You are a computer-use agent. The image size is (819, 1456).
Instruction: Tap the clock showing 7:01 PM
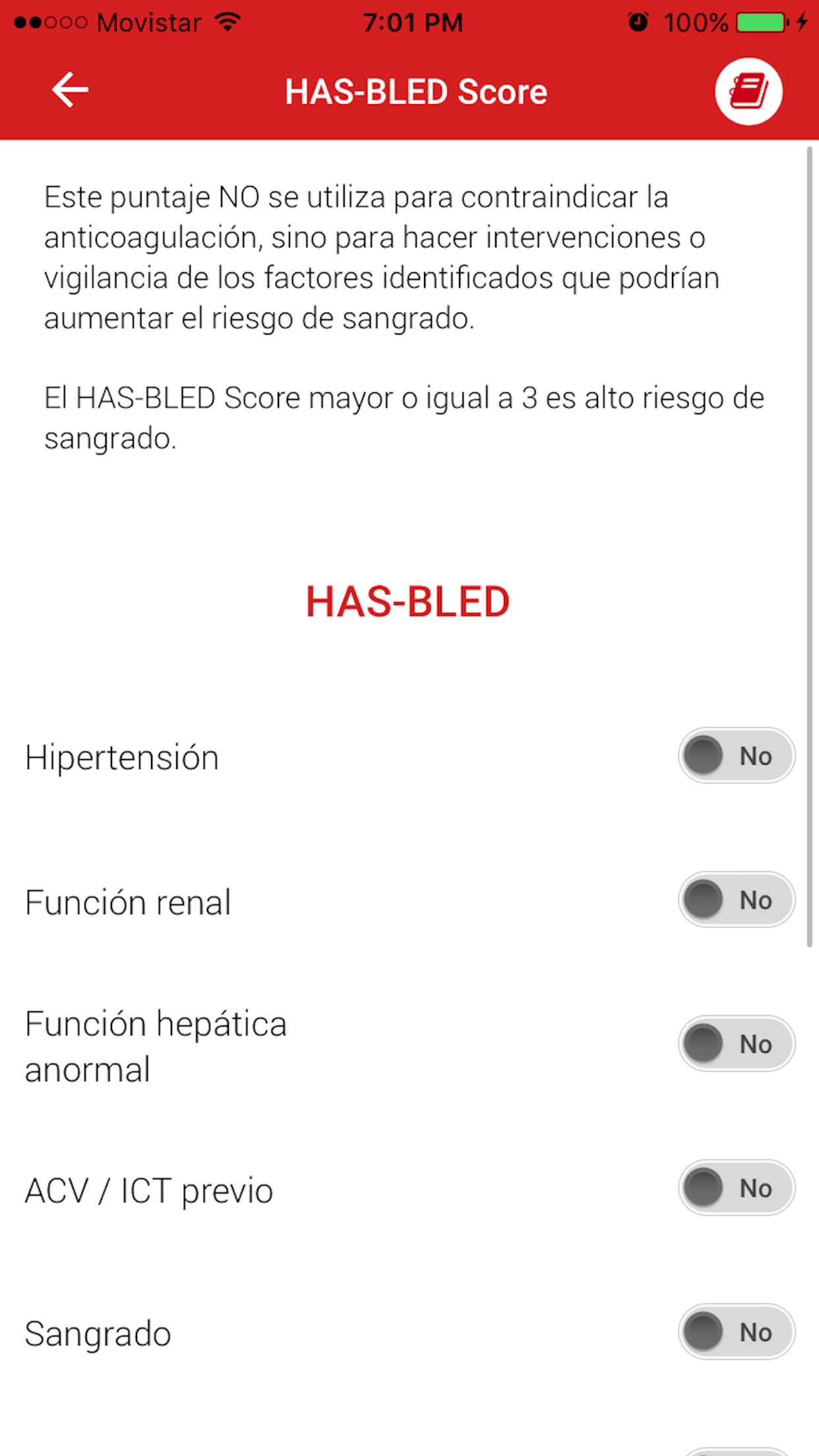[414, 22]
